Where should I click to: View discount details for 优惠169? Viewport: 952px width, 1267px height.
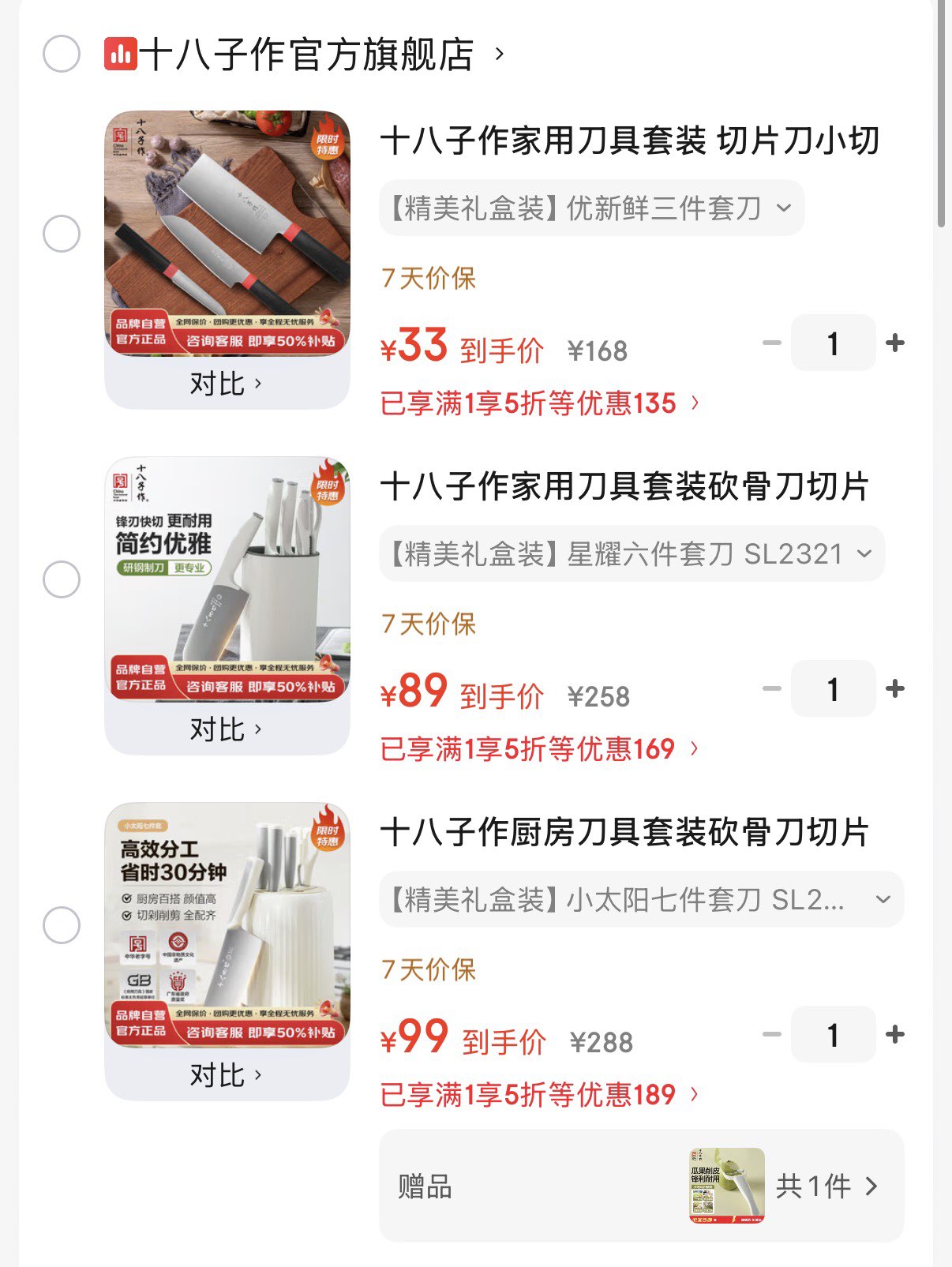540,750
